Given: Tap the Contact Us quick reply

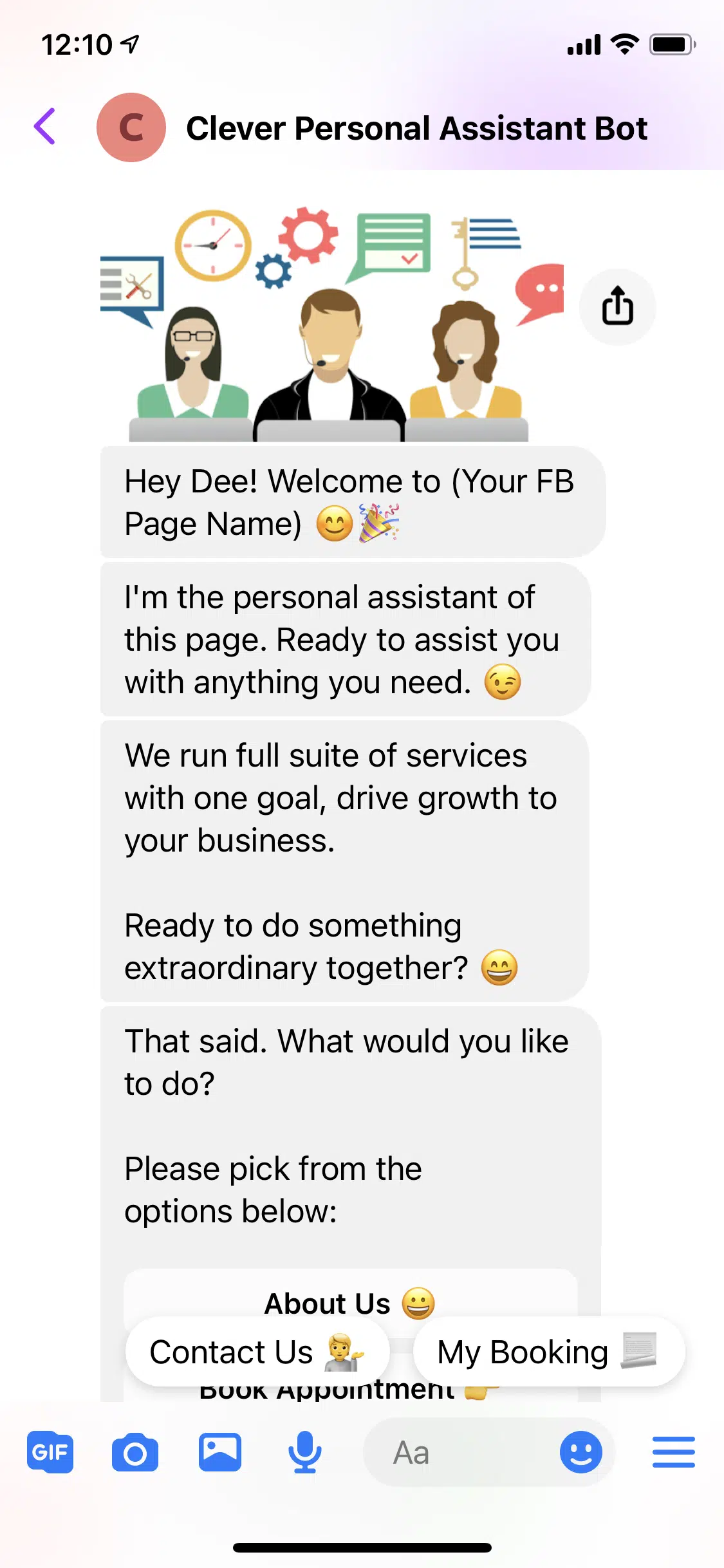Looking at the screenshot, I should point(257,1351).
